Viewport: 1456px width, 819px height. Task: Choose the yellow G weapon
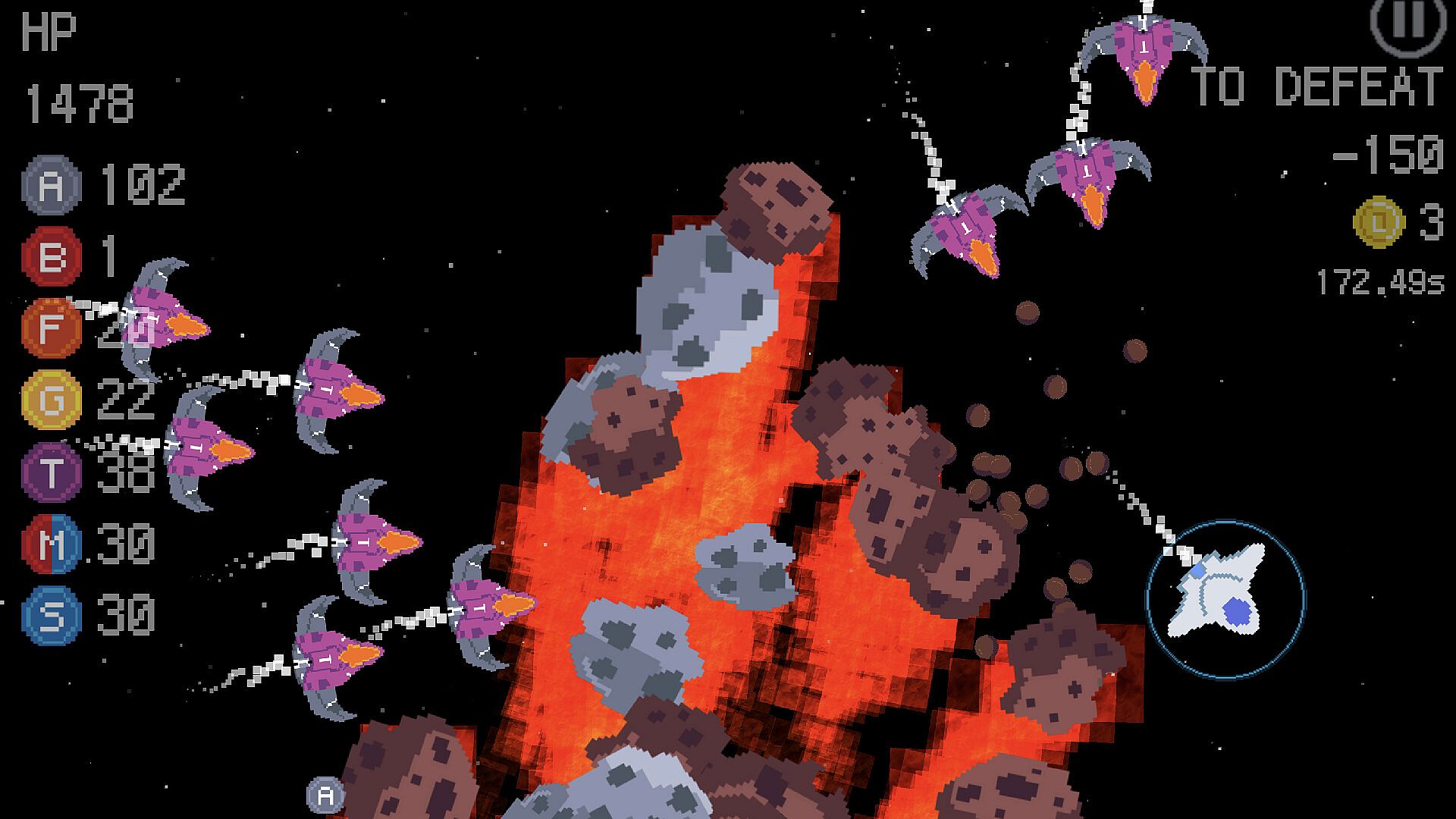(x=52, y=400)
